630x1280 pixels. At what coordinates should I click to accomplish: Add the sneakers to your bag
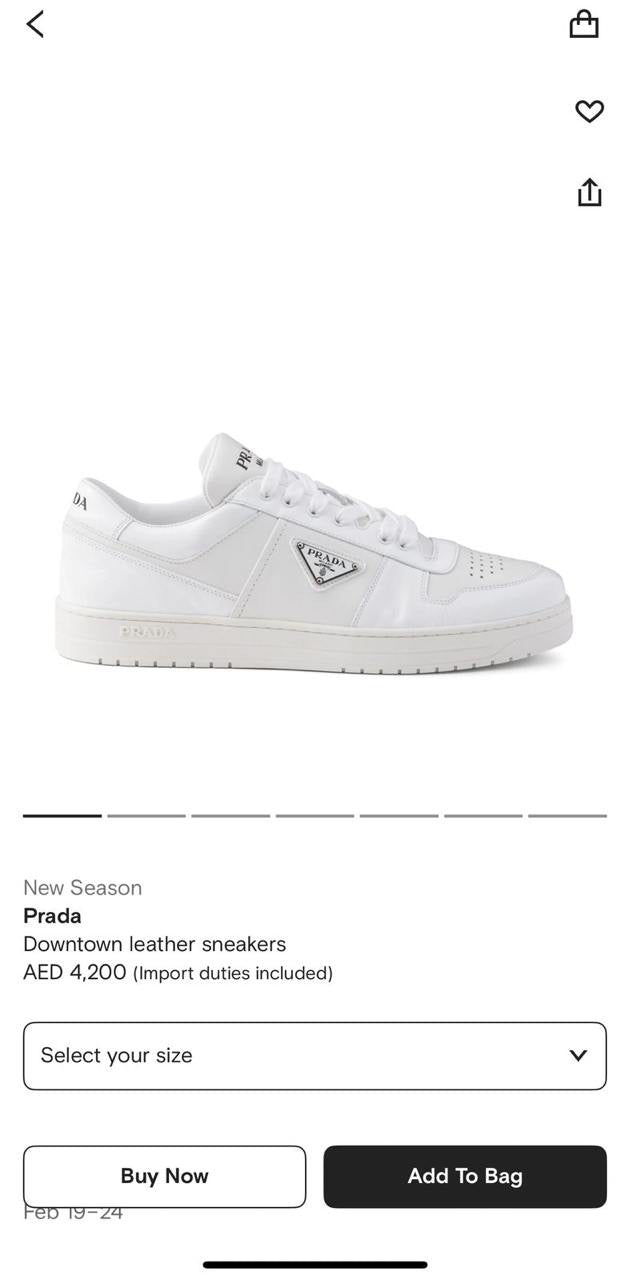pos(464,1176)
